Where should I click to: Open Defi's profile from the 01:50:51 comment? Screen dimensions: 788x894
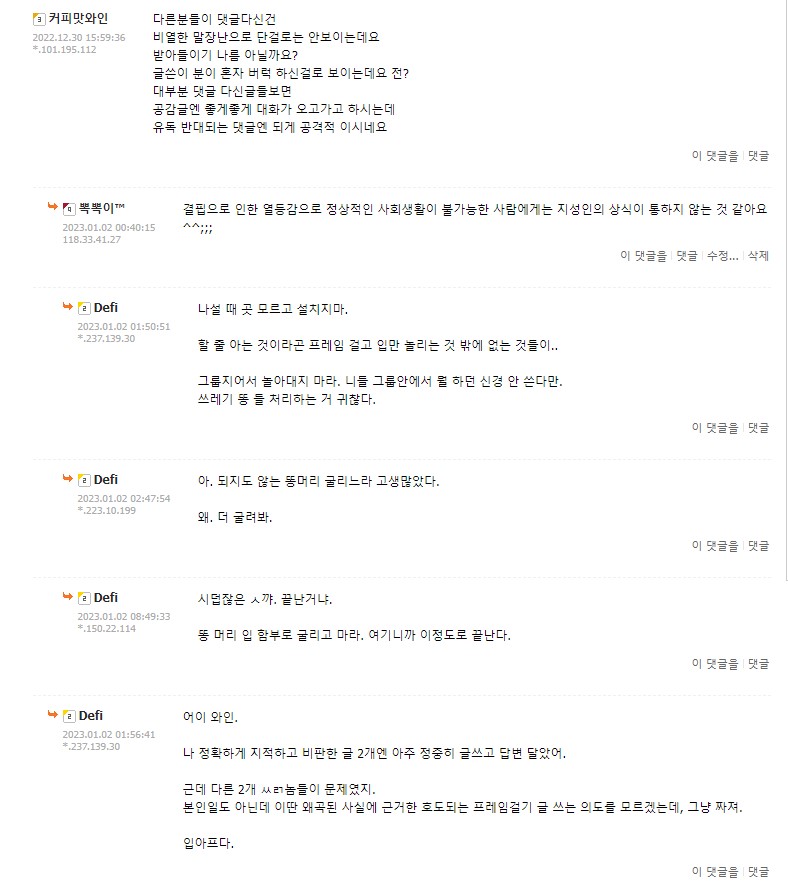tap(105, 308)
